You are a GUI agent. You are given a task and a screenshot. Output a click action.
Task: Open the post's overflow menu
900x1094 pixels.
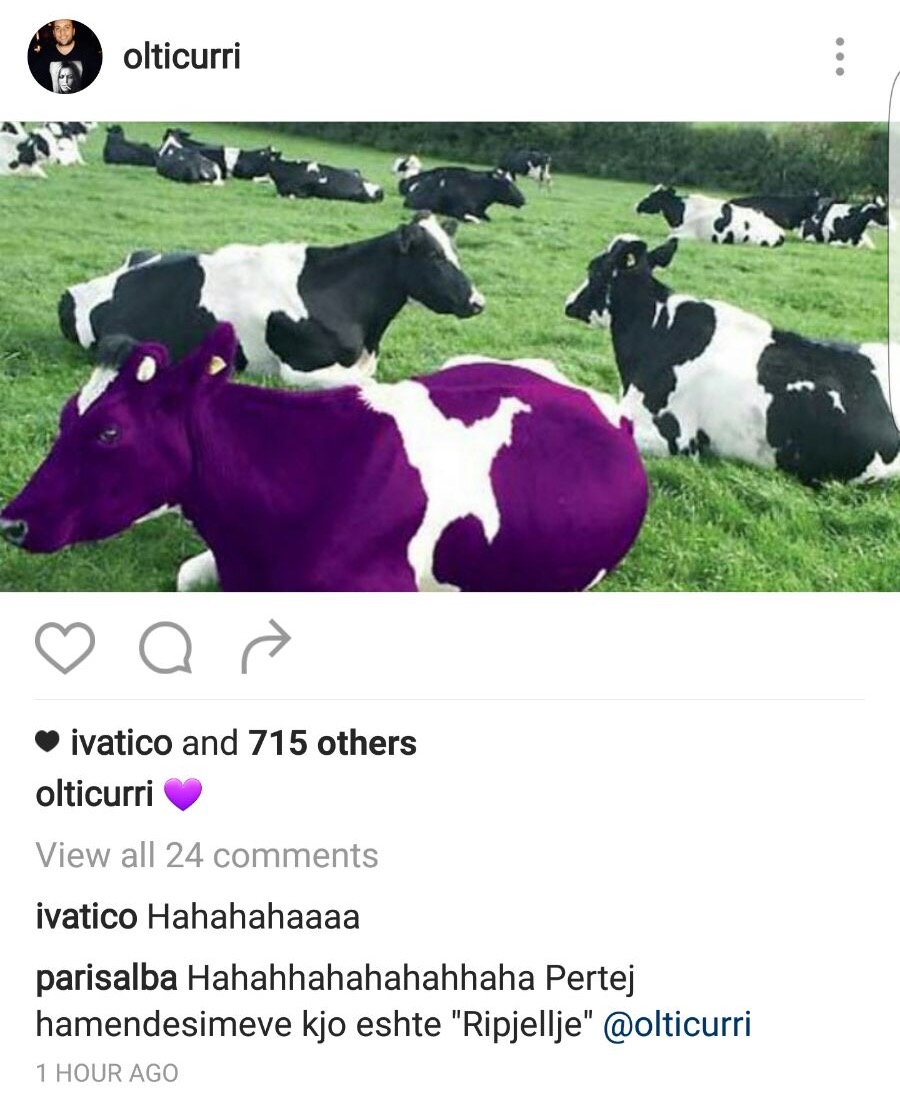point(839,57)
